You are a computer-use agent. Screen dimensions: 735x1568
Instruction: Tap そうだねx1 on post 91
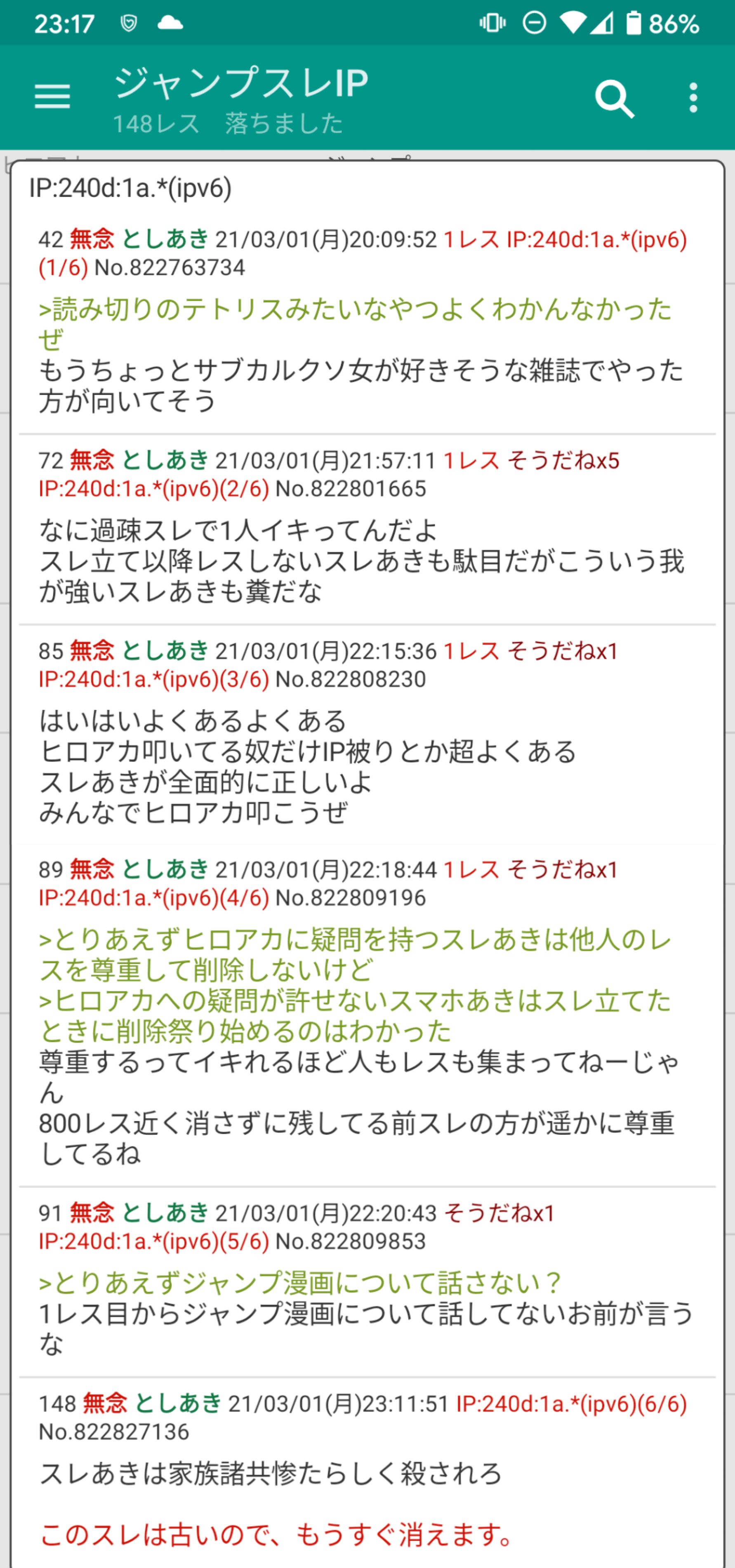[499, 1213]
